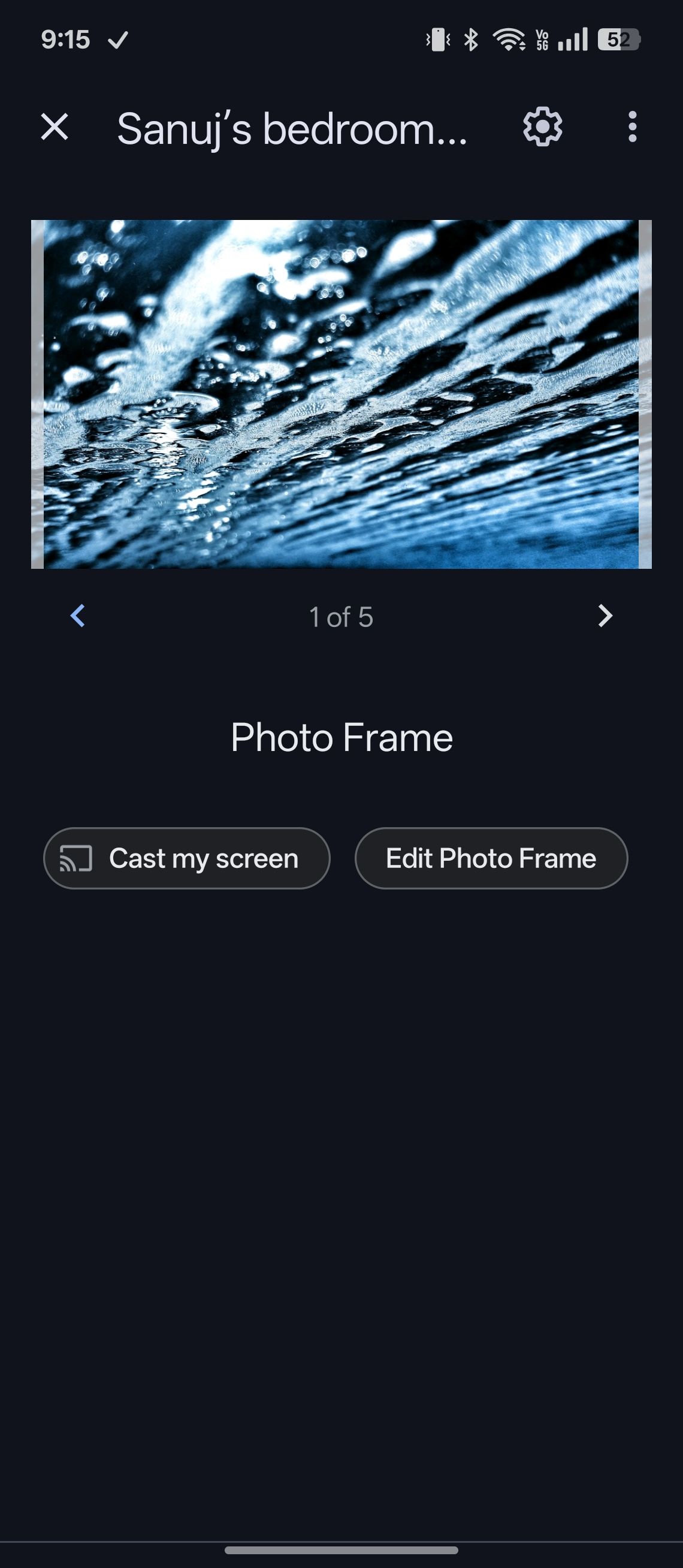The image size is (683, 1568).
Task: Tap the water photo preview
Action: click(341, 396)
